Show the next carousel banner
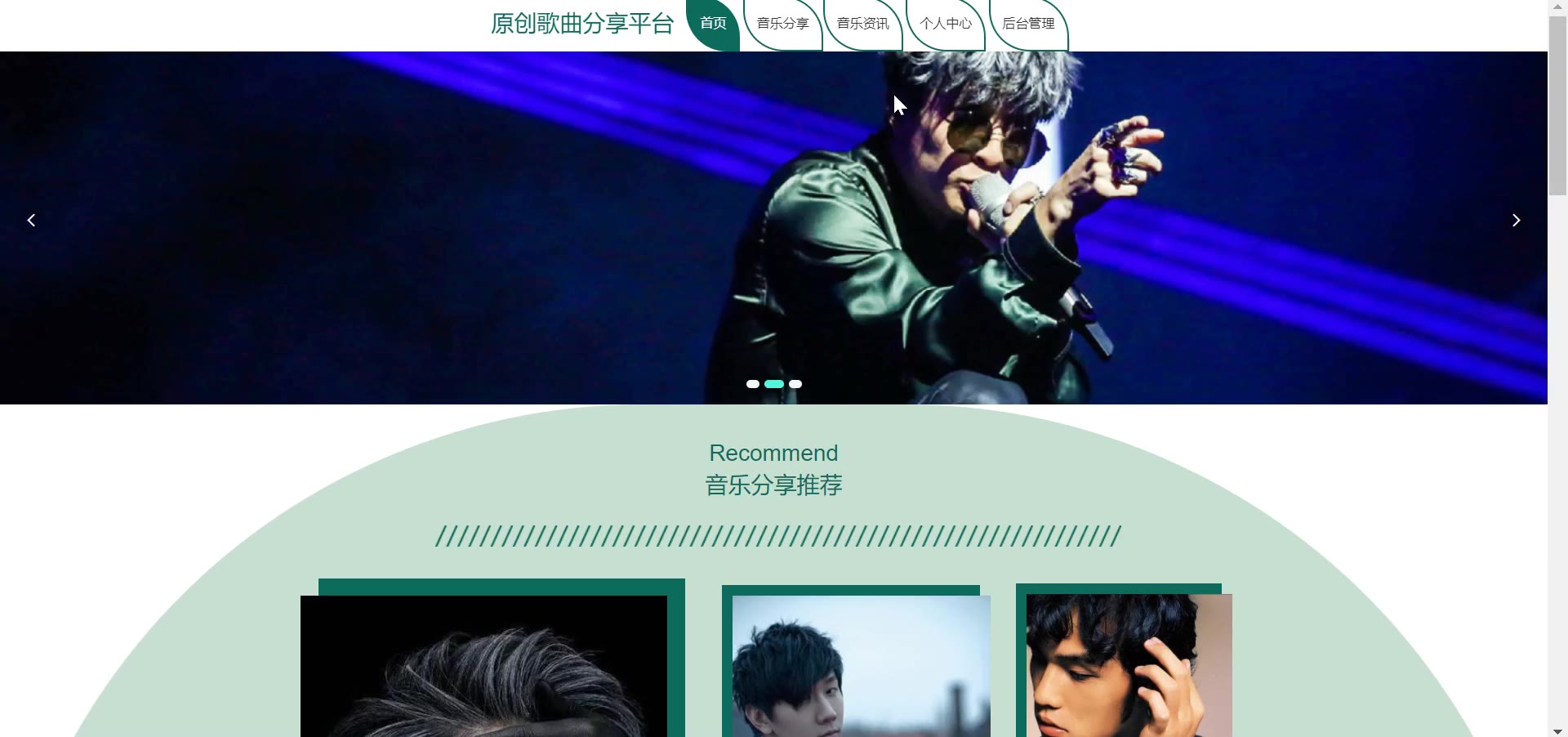The height and width of the screenshot is (737, 1568). click(1516, 221)
